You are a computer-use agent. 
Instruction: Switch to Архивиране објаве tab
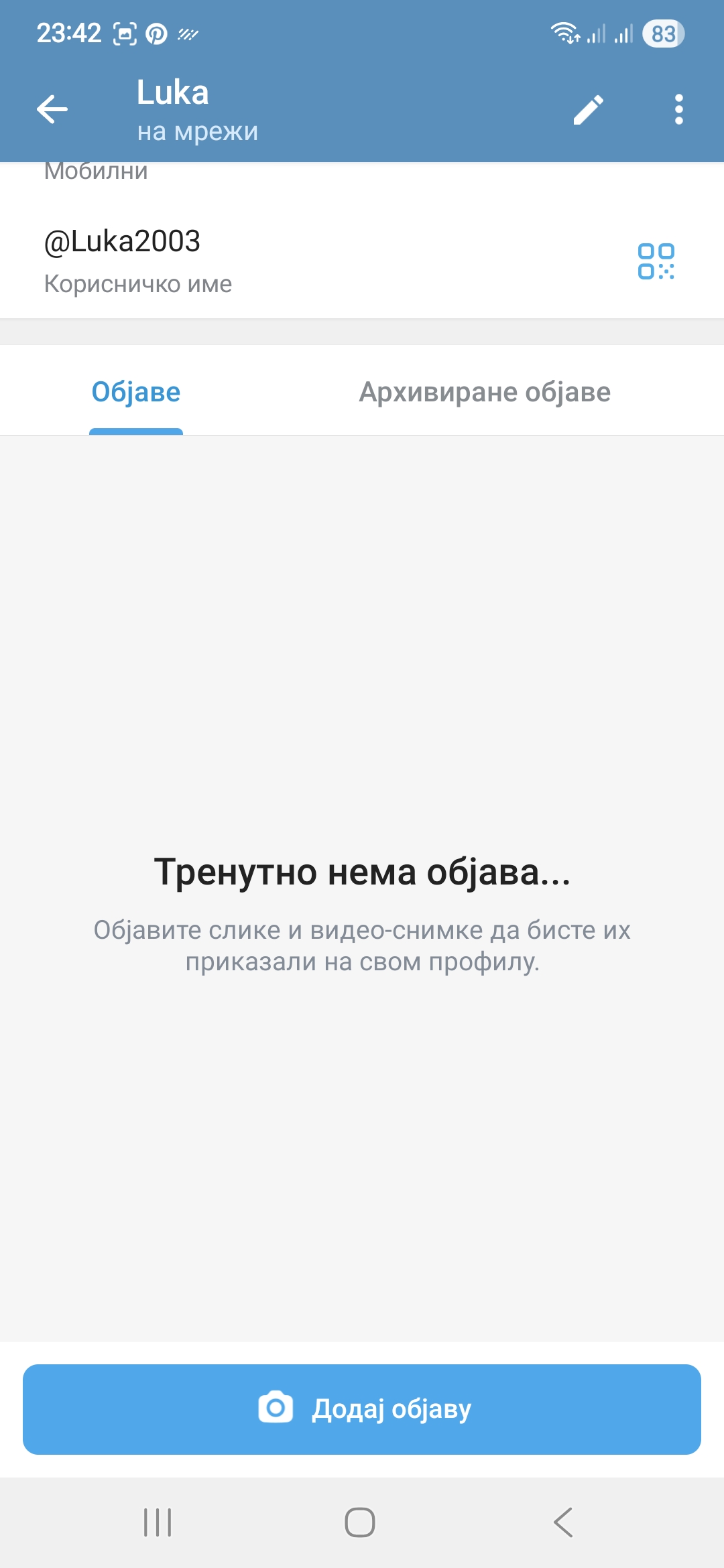(485, 393)
